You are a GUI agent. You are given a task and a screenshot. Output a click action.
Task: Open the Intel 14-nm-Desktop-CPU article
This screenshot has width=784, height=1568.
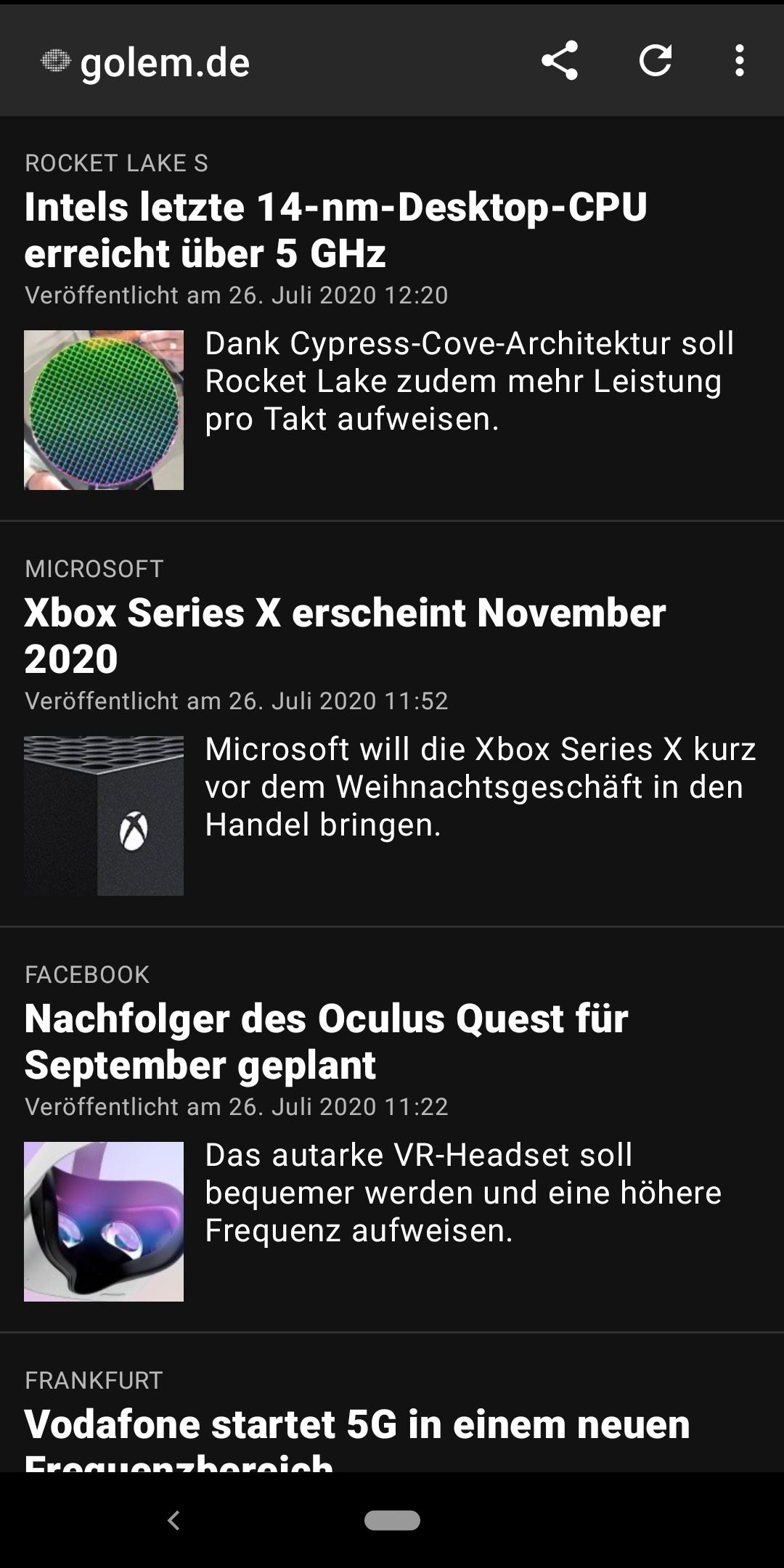click(335, 230)
